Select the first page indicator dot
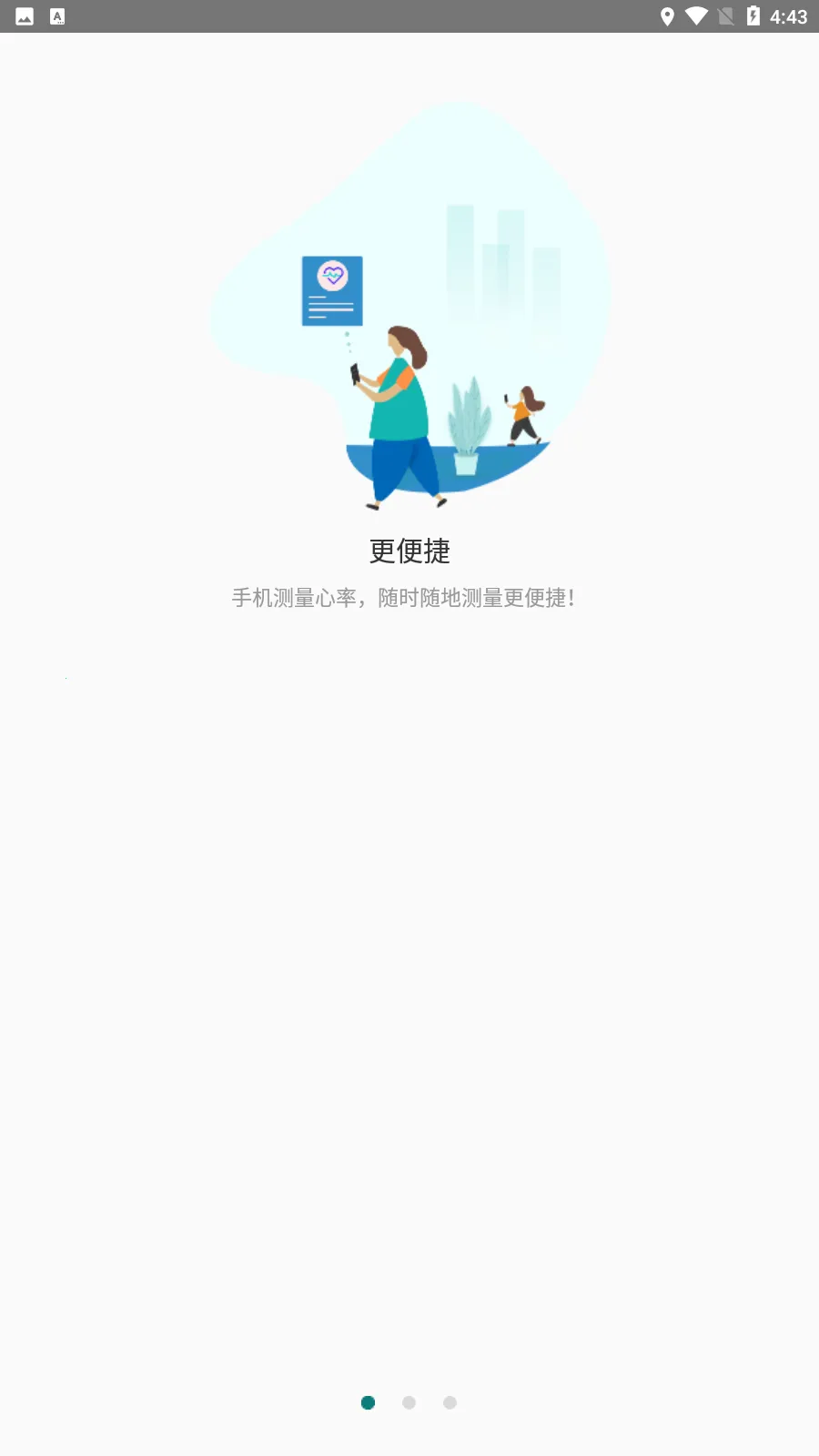This screenshot has width=819, height=1456. 368,1402
